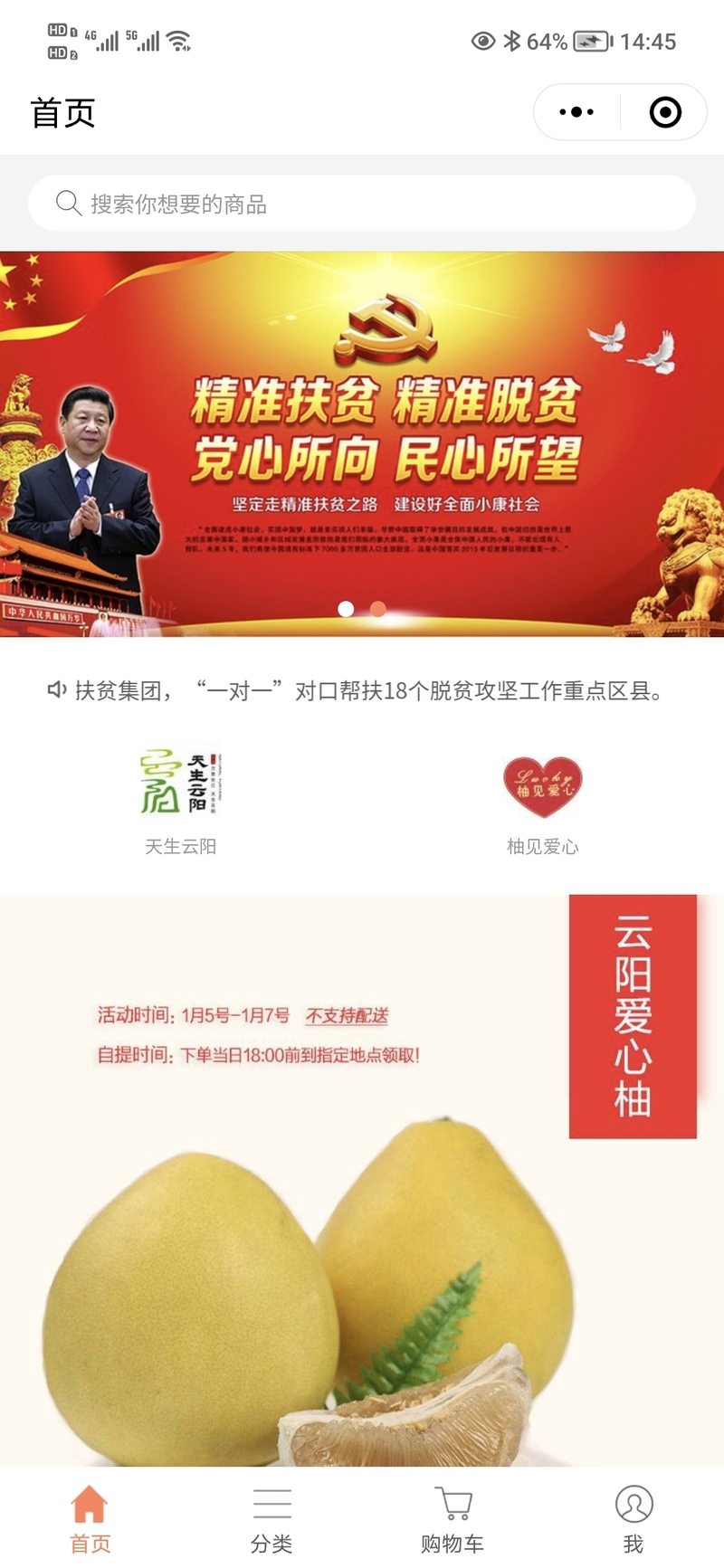Viewport: 724px width, 1568px height.
Task: Open the mini program more-options menu
Action: tap(576, 112)
